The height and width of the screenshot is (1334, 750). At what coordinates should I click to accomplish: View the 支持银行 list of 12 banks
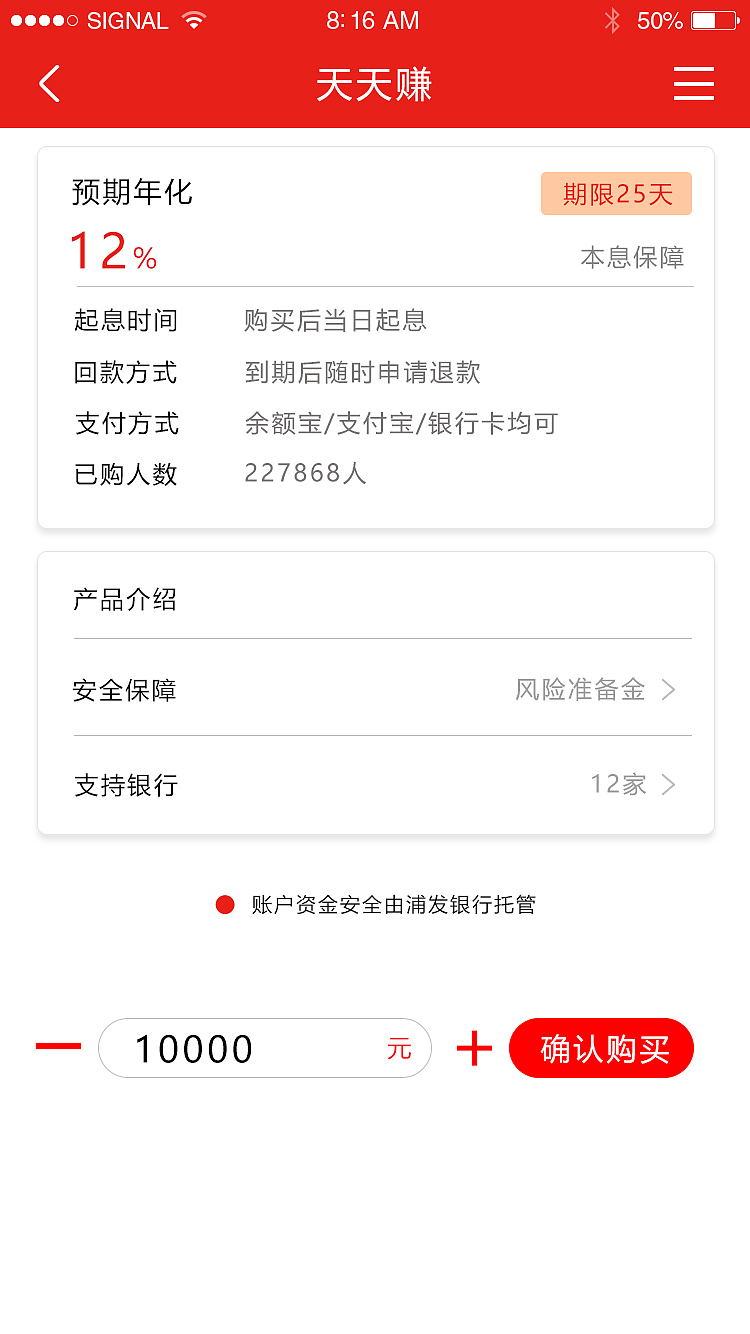click(376, 785)
